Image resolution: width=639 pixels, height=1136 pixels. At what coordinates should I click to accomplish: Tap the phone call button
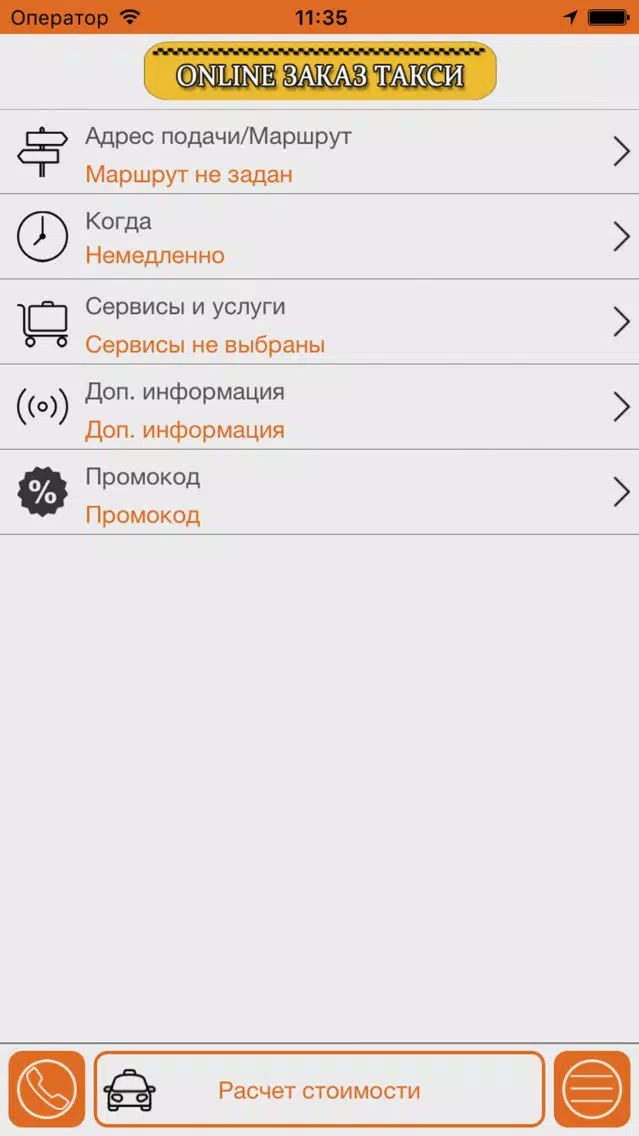click(47, 1089)
